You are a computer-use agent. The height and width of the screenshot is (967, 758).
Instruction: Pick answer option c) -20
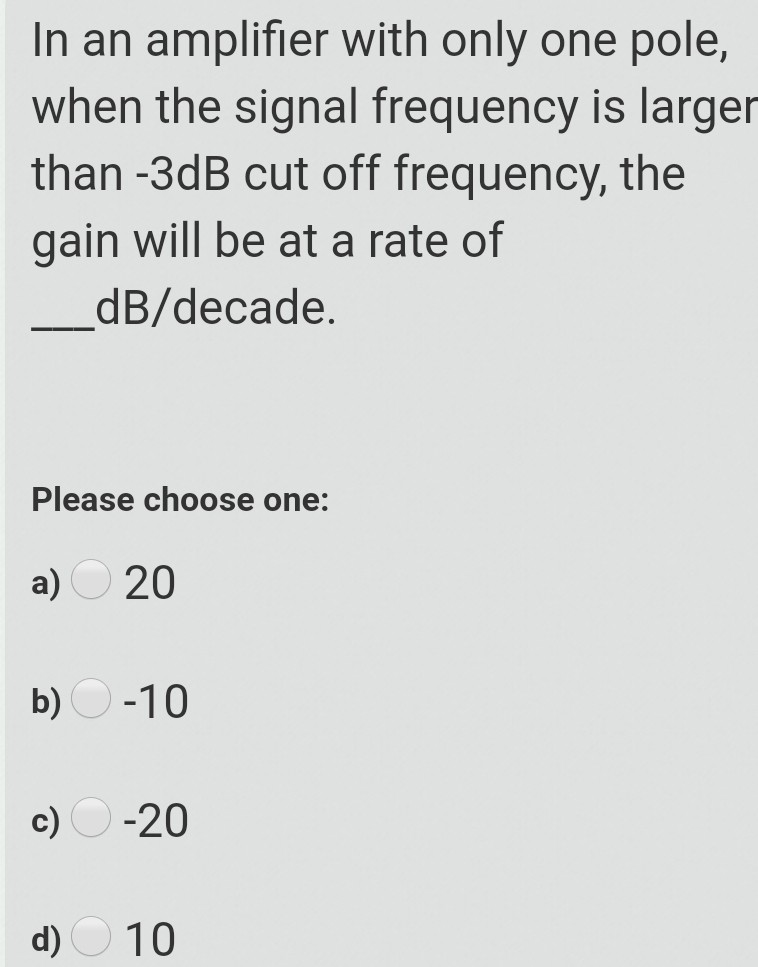pyautogui.click(x=92, y=821)
